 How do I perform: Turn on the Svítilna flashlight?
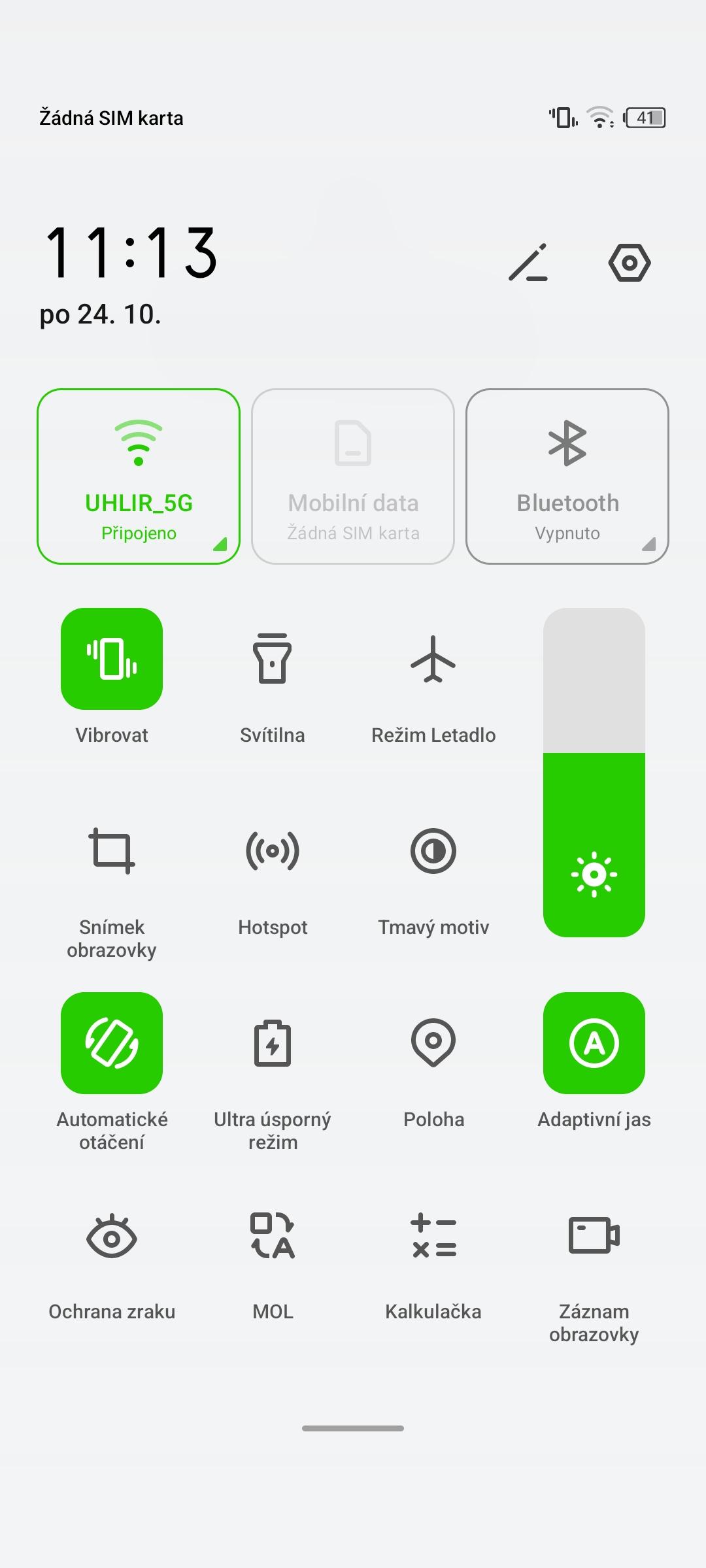[x=273, y=659]
